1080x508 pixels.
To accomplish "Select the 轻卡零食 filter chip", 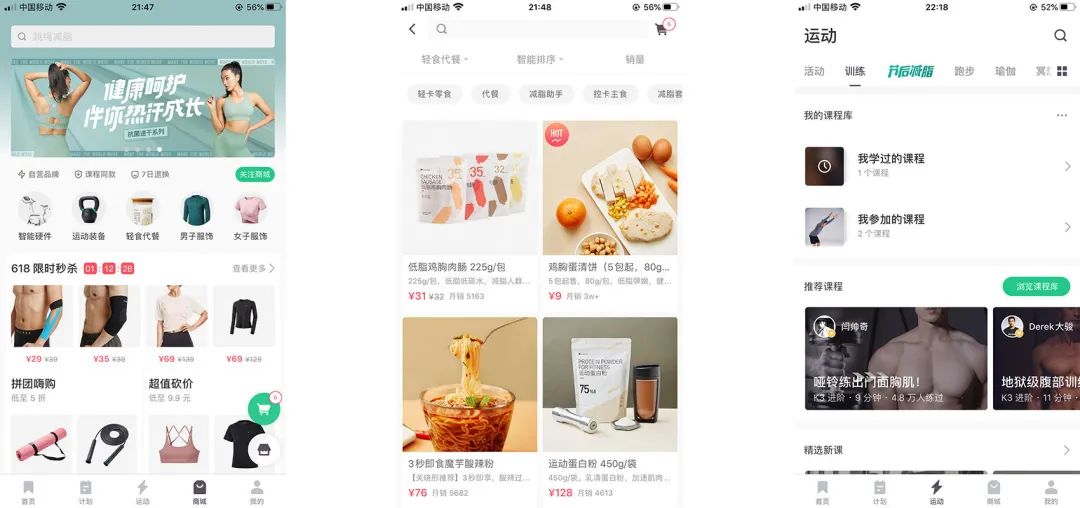I will click(x=434, y=94).
